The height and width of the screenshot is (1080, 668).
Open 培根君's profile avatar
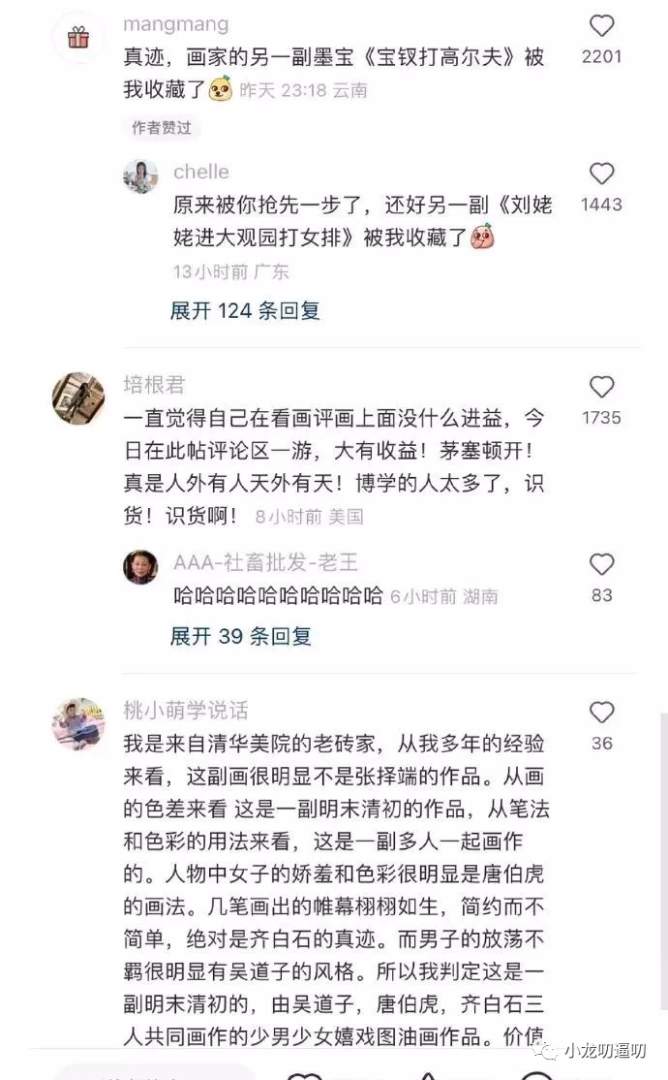click(x=78, y=398)
